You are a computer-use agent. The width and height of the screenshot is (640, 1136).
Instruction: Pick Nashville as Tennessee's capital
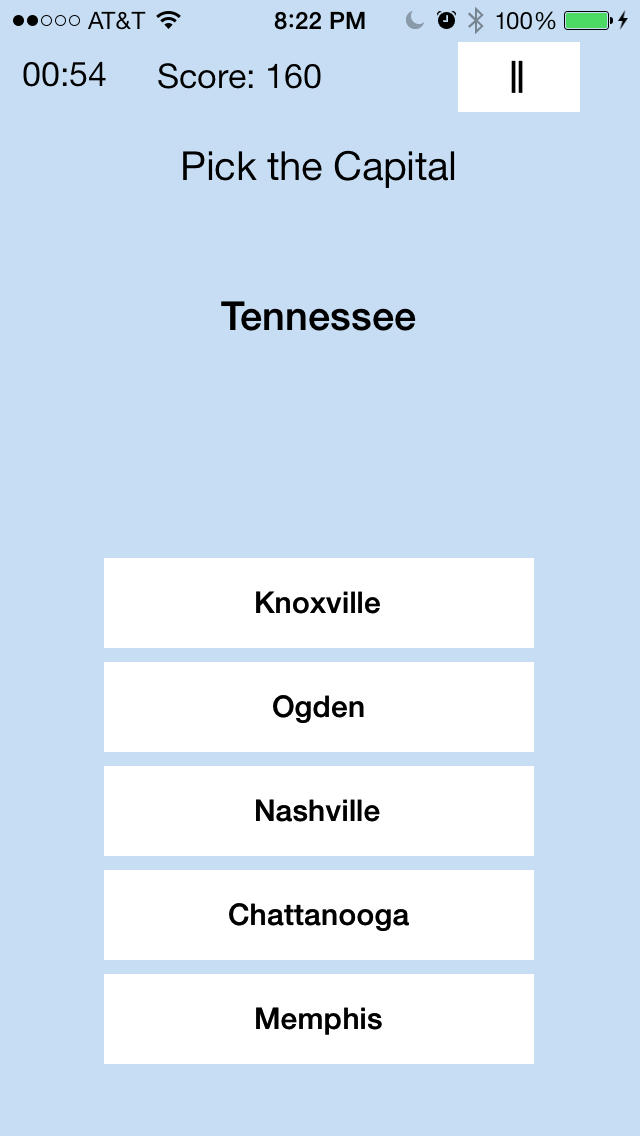click(319, 811)
